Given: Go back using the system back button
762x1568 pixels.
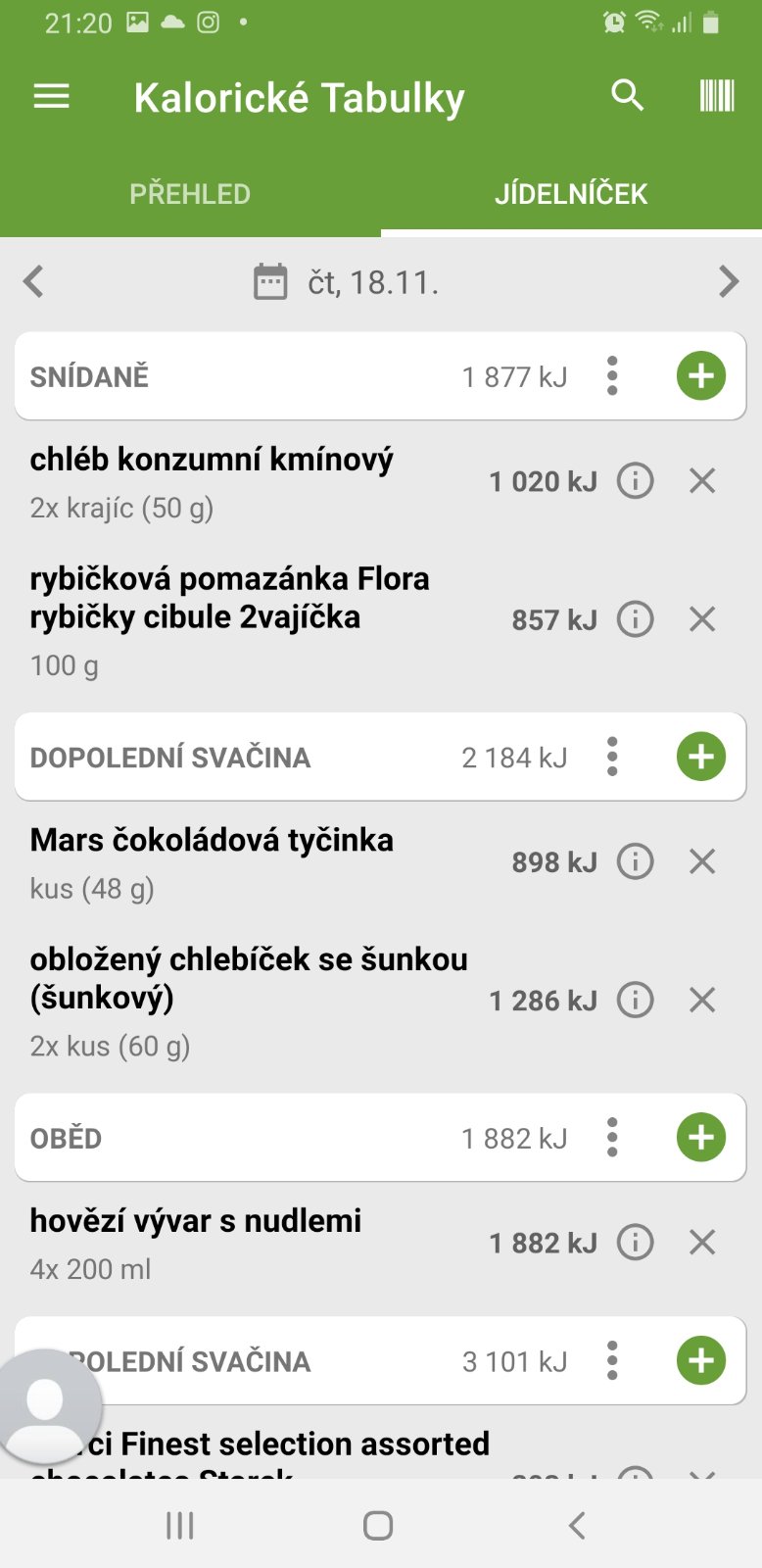Looking at the screenshot, I should point(577,1525).
